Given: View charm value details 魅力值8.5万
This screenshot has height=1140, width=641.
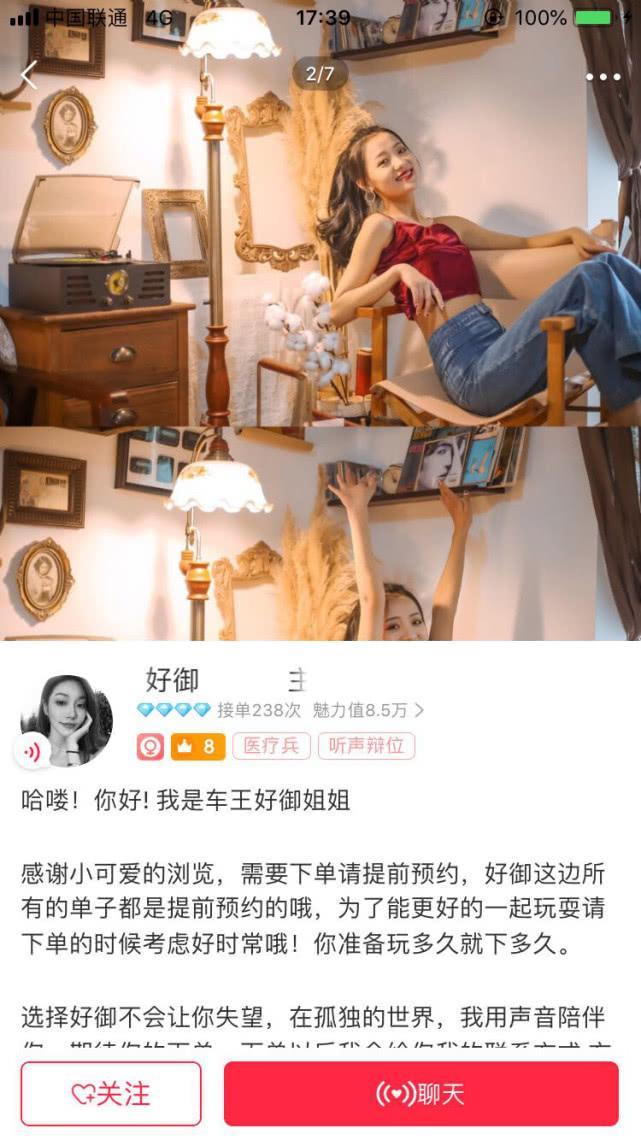Looking at the screenshot, I should [x=368, y=710].
